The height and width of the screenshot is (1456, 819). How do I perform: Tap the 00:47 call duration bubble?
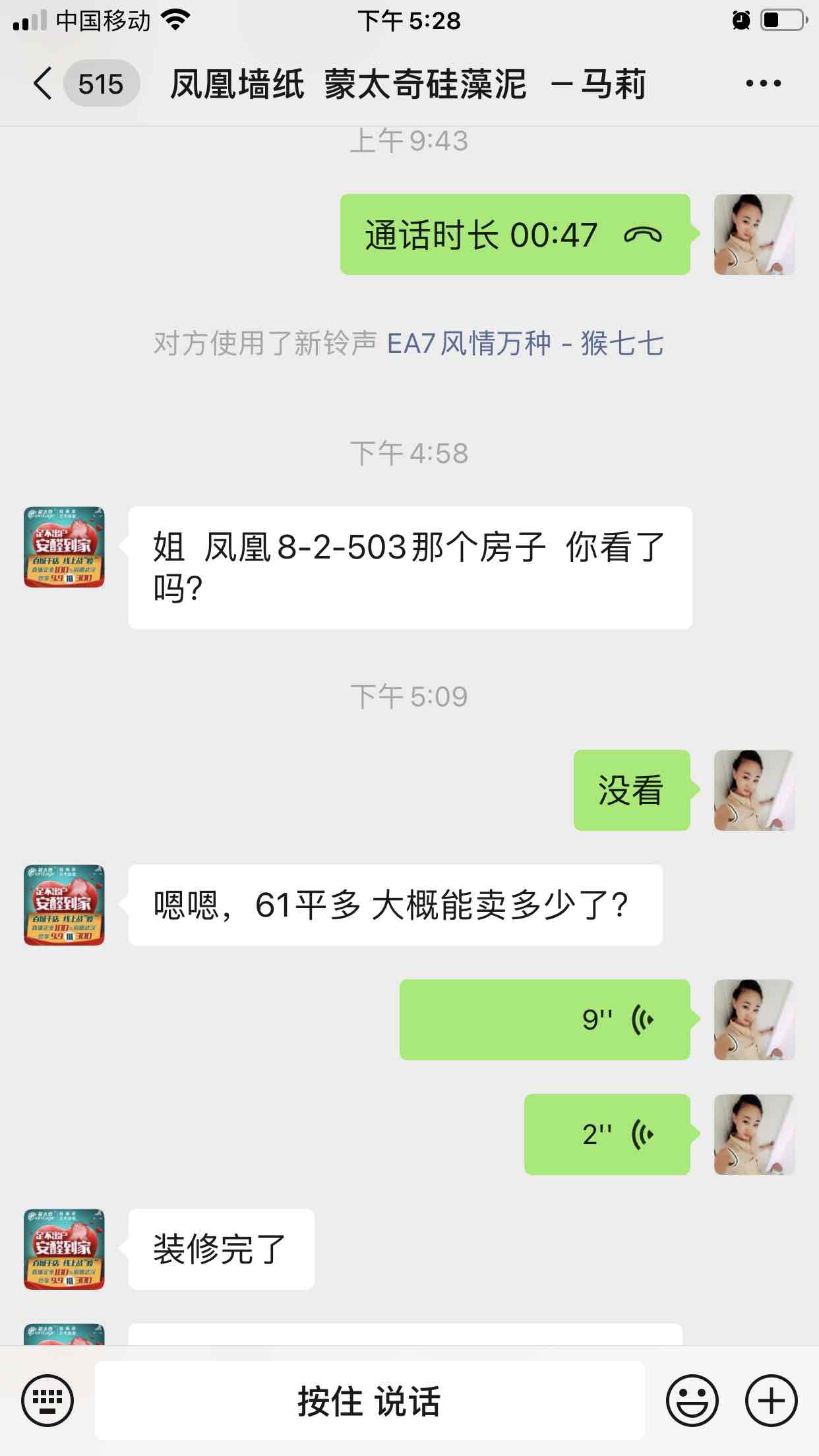click(x=514, y=235)
